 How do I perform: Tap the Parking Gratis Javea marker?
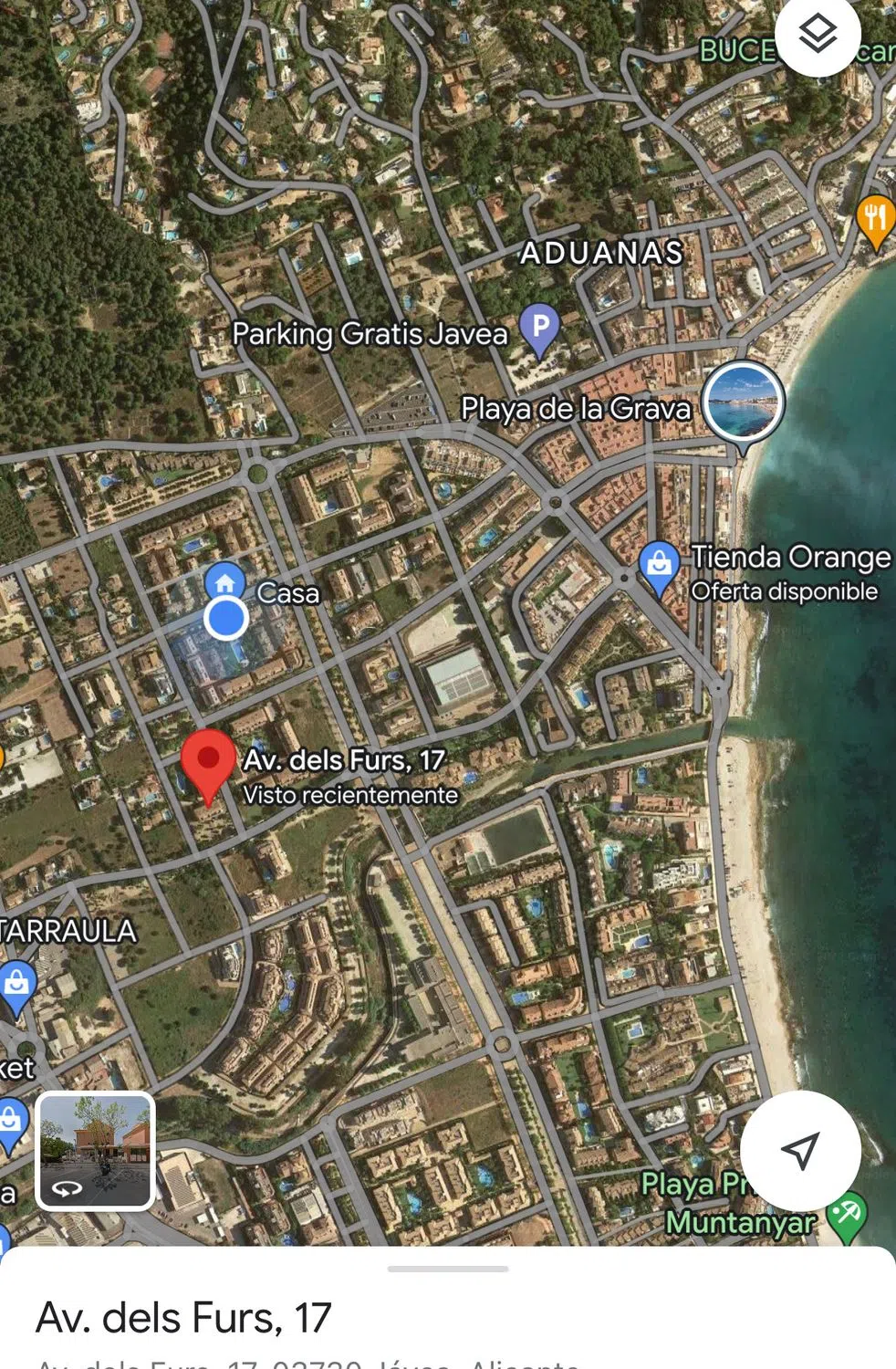pyautogui.click(x=539, y=327)
